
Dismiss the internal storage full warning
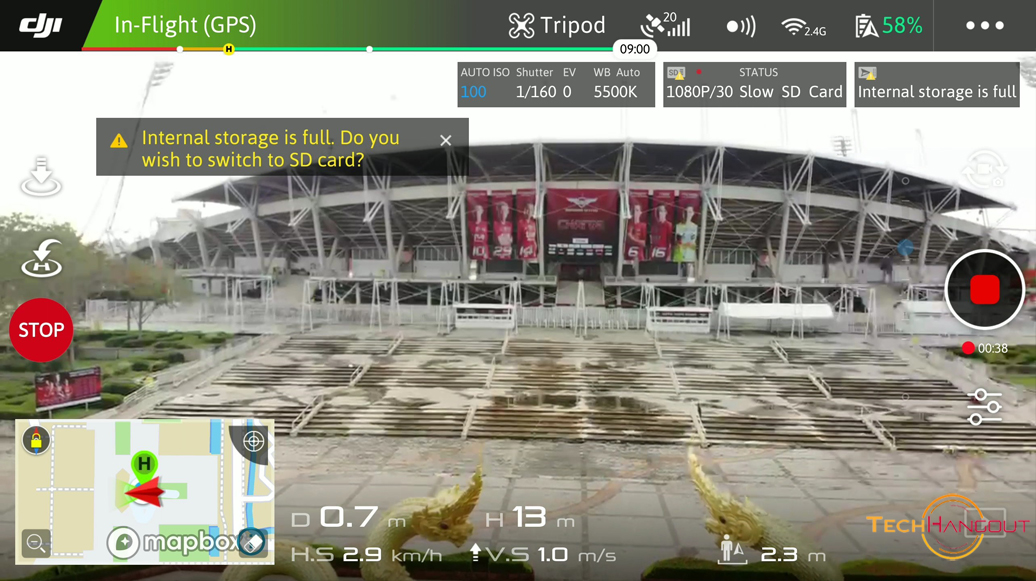446,141
